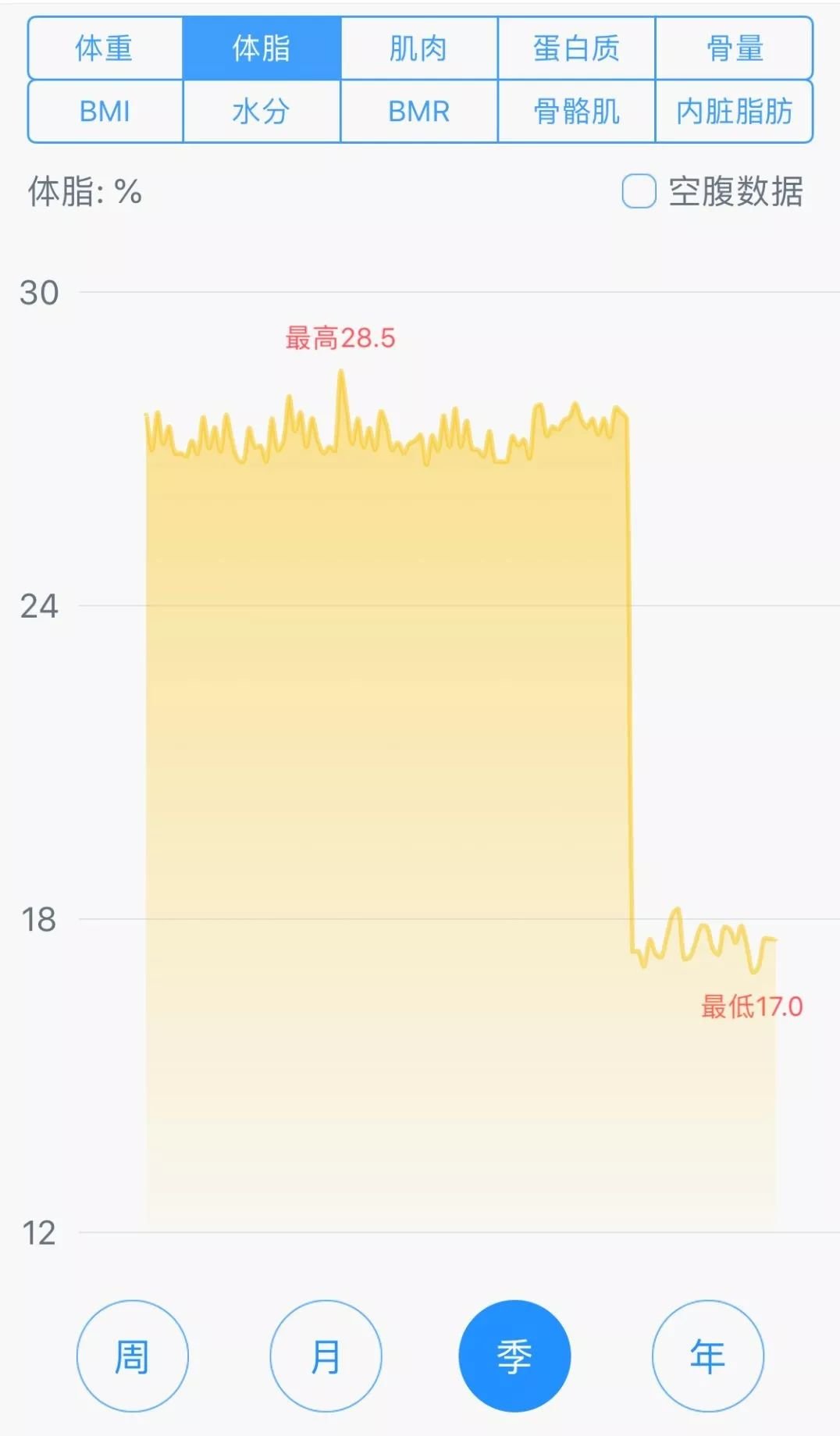Enable the 空腹数据 checkbox
This screenshot has height=1436, width=840.
[639, 191]
